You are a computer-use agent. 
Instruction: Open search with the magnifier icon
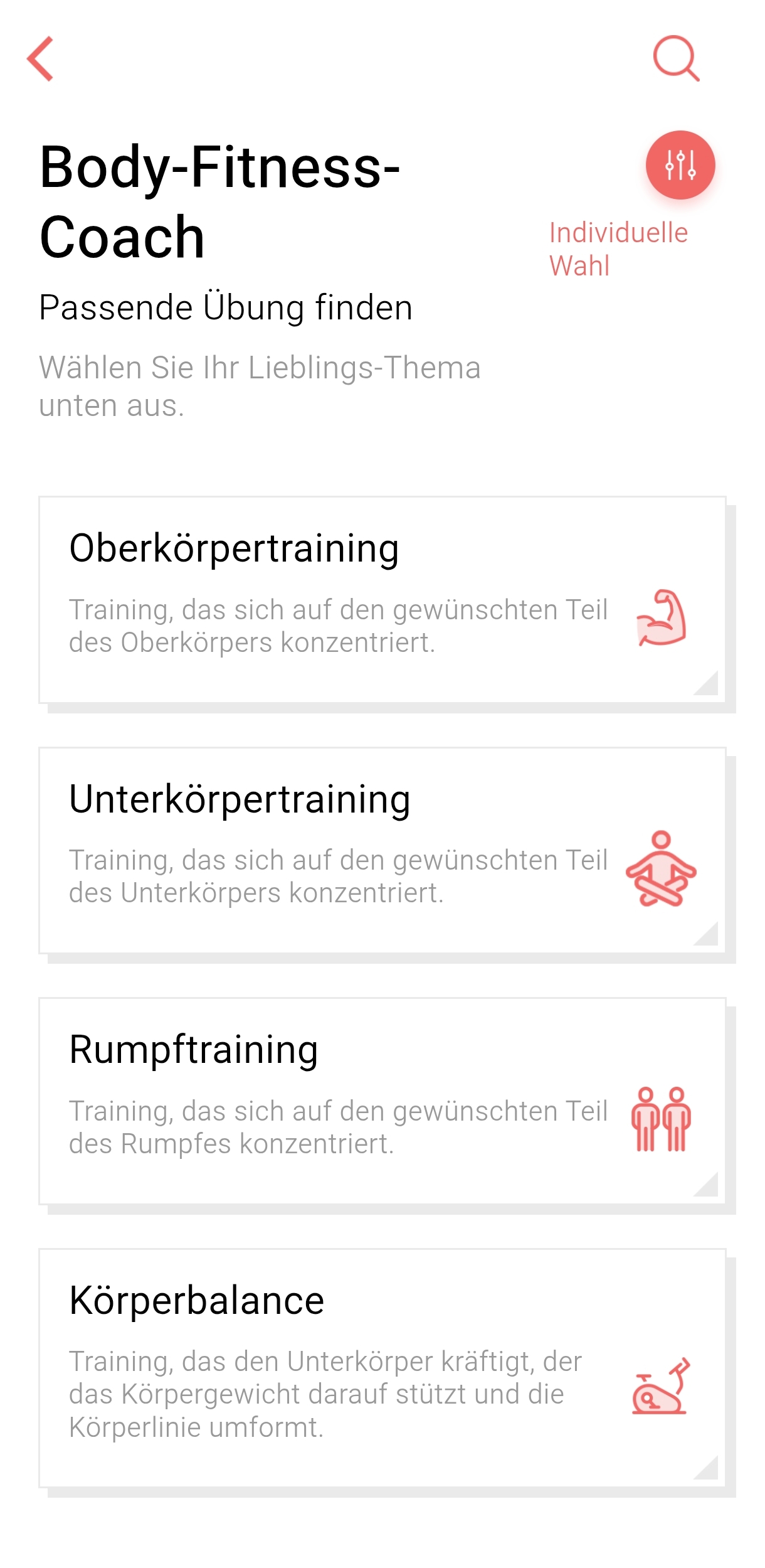(676, 58)
